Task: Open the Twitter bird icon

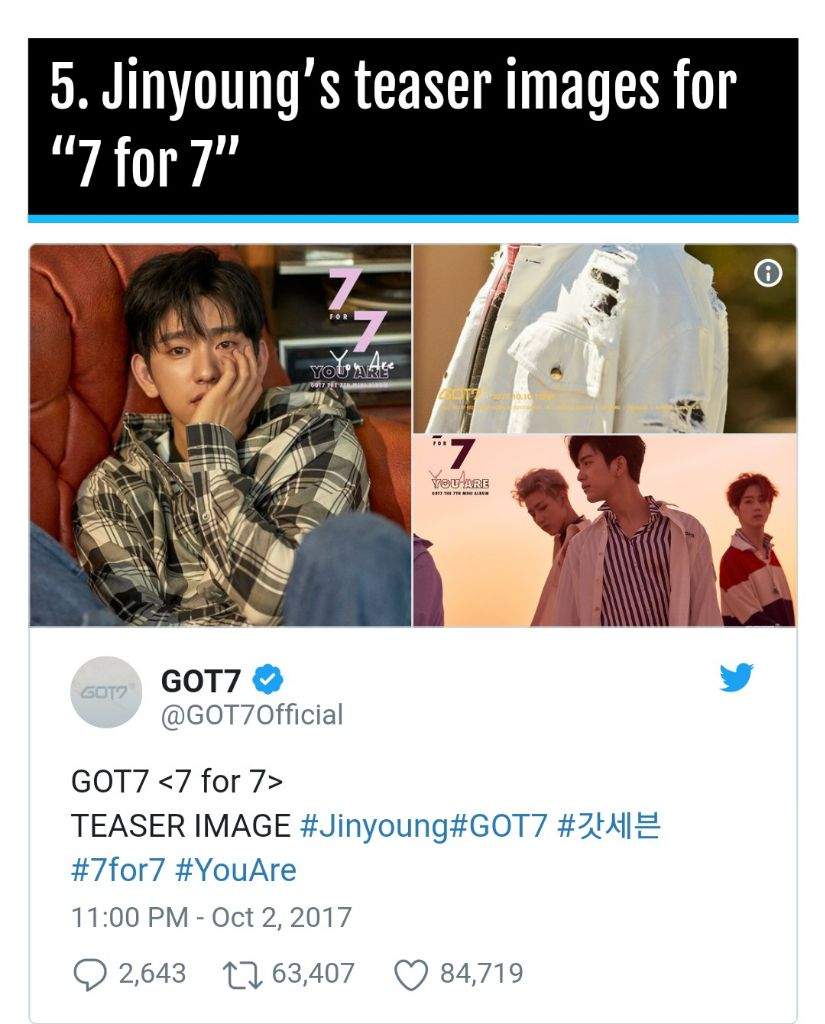Action: pos(737,679)
